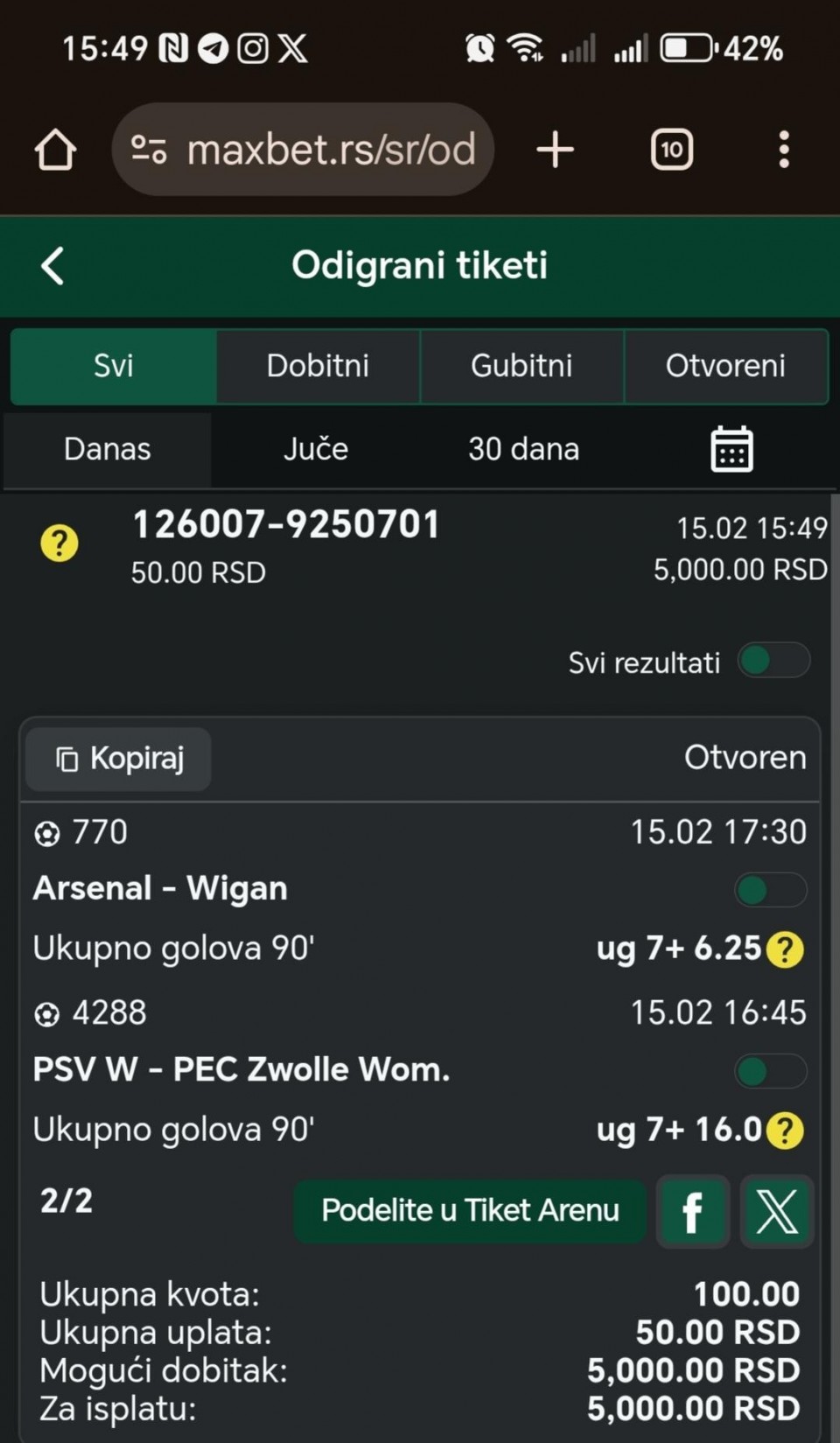Open the tab switcher showing 10 tabs
This screenshot has width=840, height=1443.
tap(671, 150)
